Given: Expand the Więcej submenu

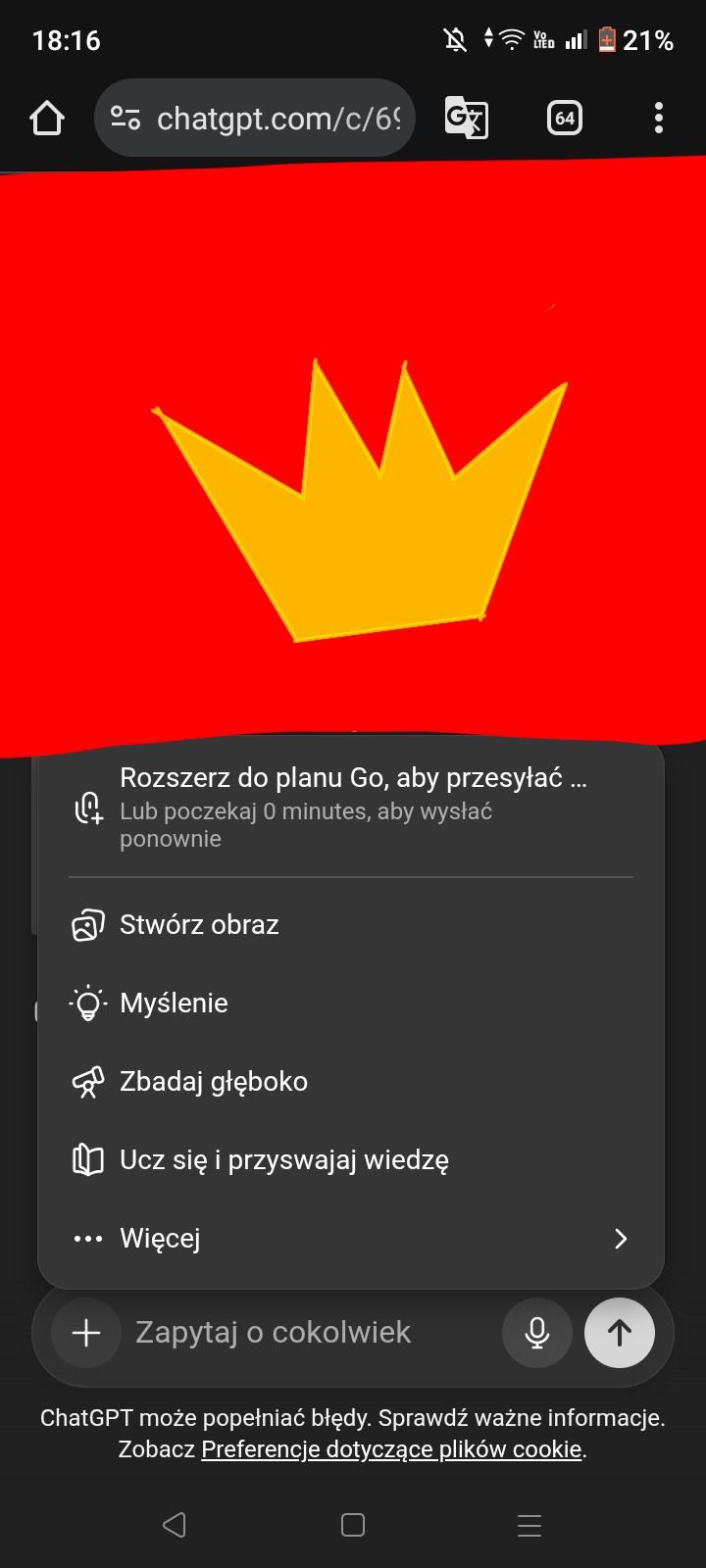Looking at the screenshot, I should (x=351, y=1239).
